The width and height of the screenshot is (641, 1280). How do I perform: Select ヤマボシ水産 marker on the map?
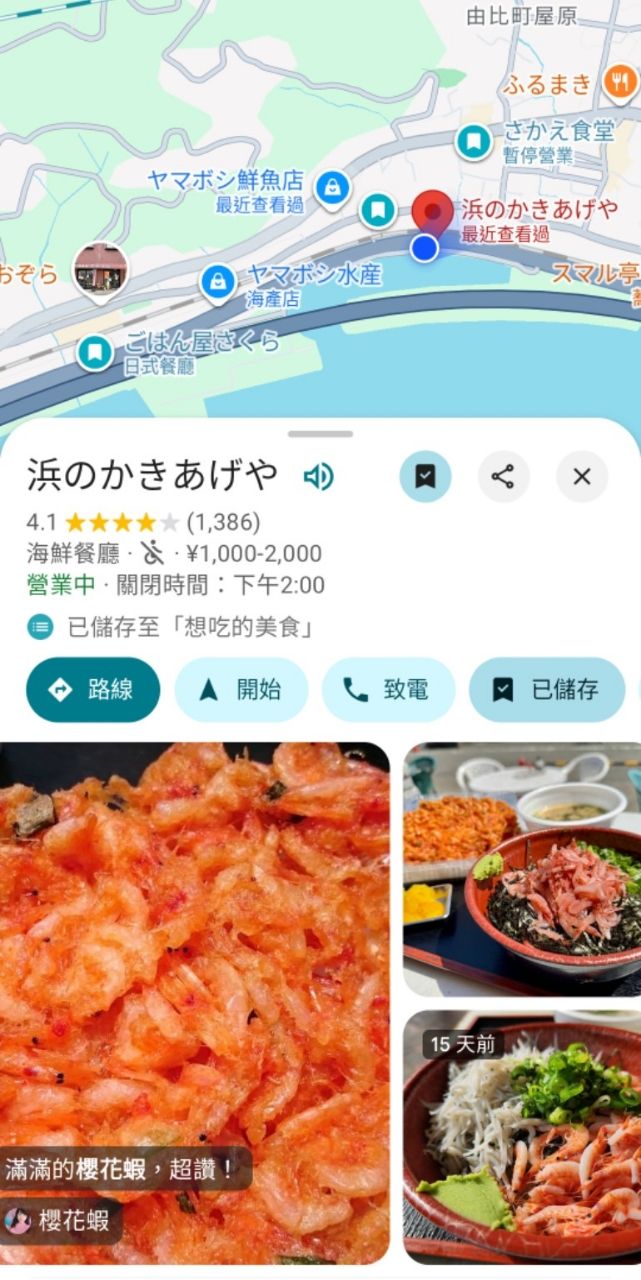[x=217, y=282]
